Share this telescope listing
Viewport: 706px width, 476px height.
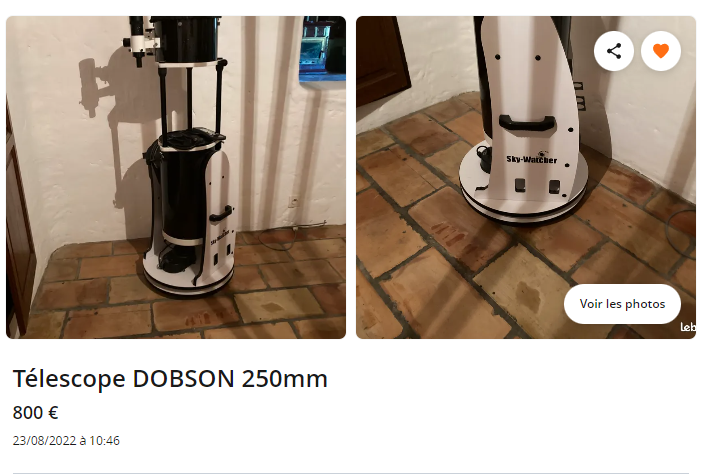pyautogui.click(x=614, y=51)
